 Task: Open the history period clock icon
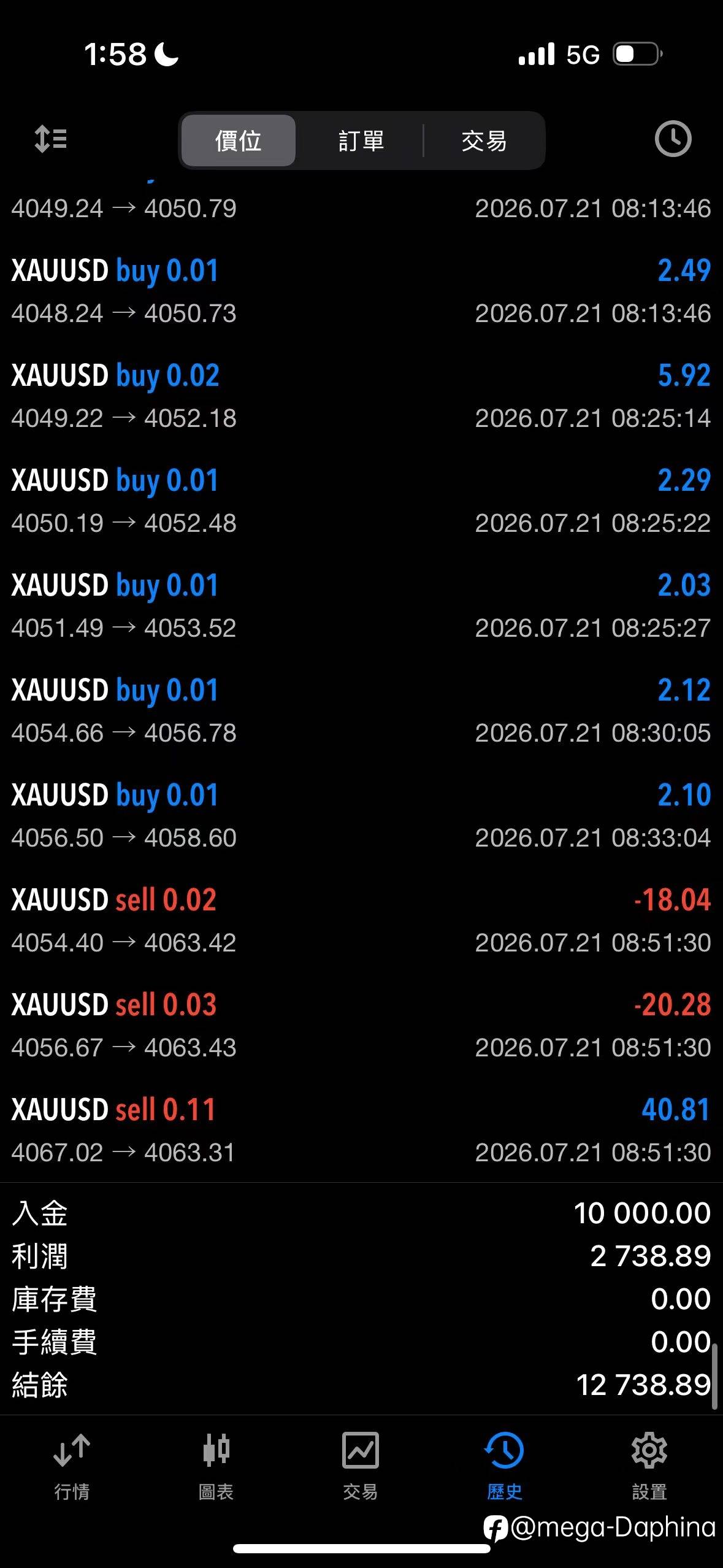point(673,139)
